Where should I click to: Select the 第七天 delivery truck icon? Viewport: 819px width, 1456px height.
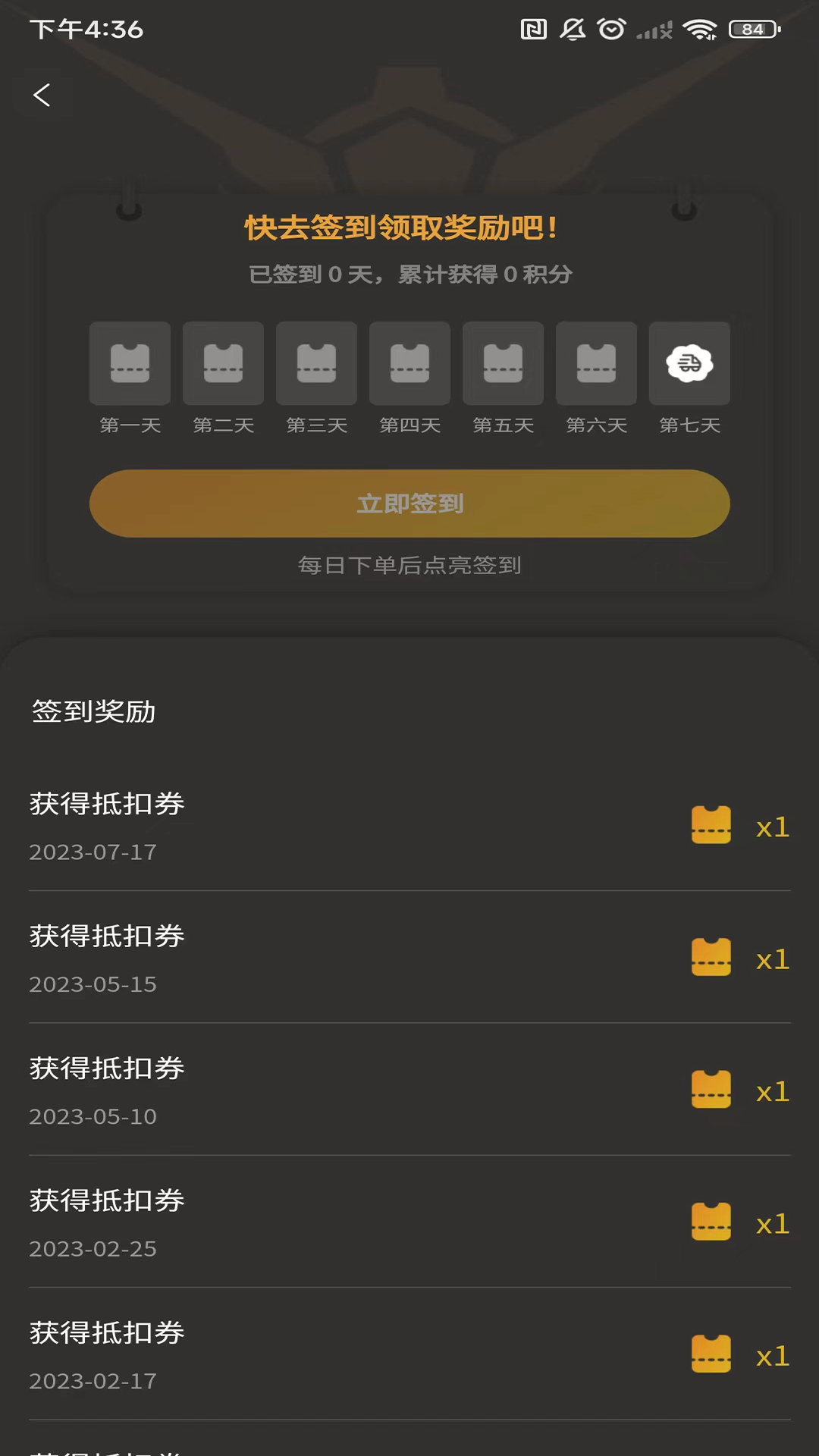pos(689,362)
